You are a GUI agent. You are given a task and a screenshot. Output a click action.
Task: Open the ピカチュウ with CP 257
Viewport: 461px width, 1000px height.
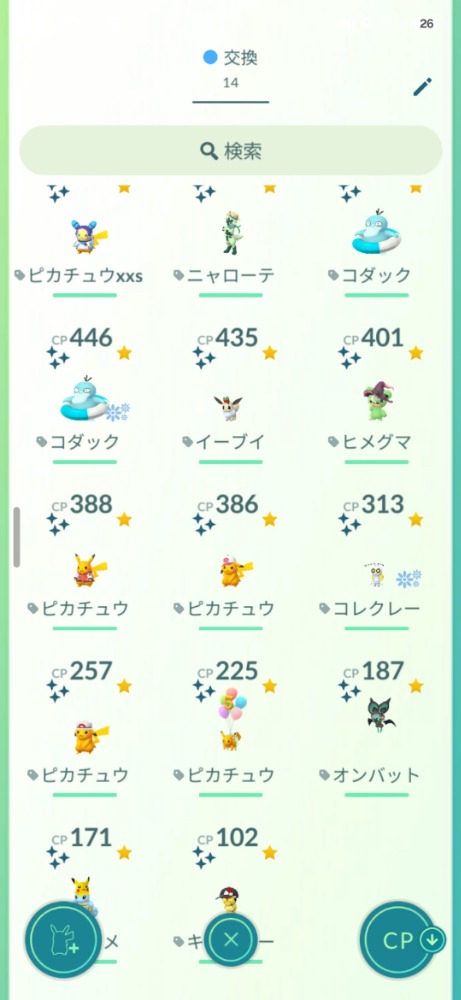coord(85,728)
